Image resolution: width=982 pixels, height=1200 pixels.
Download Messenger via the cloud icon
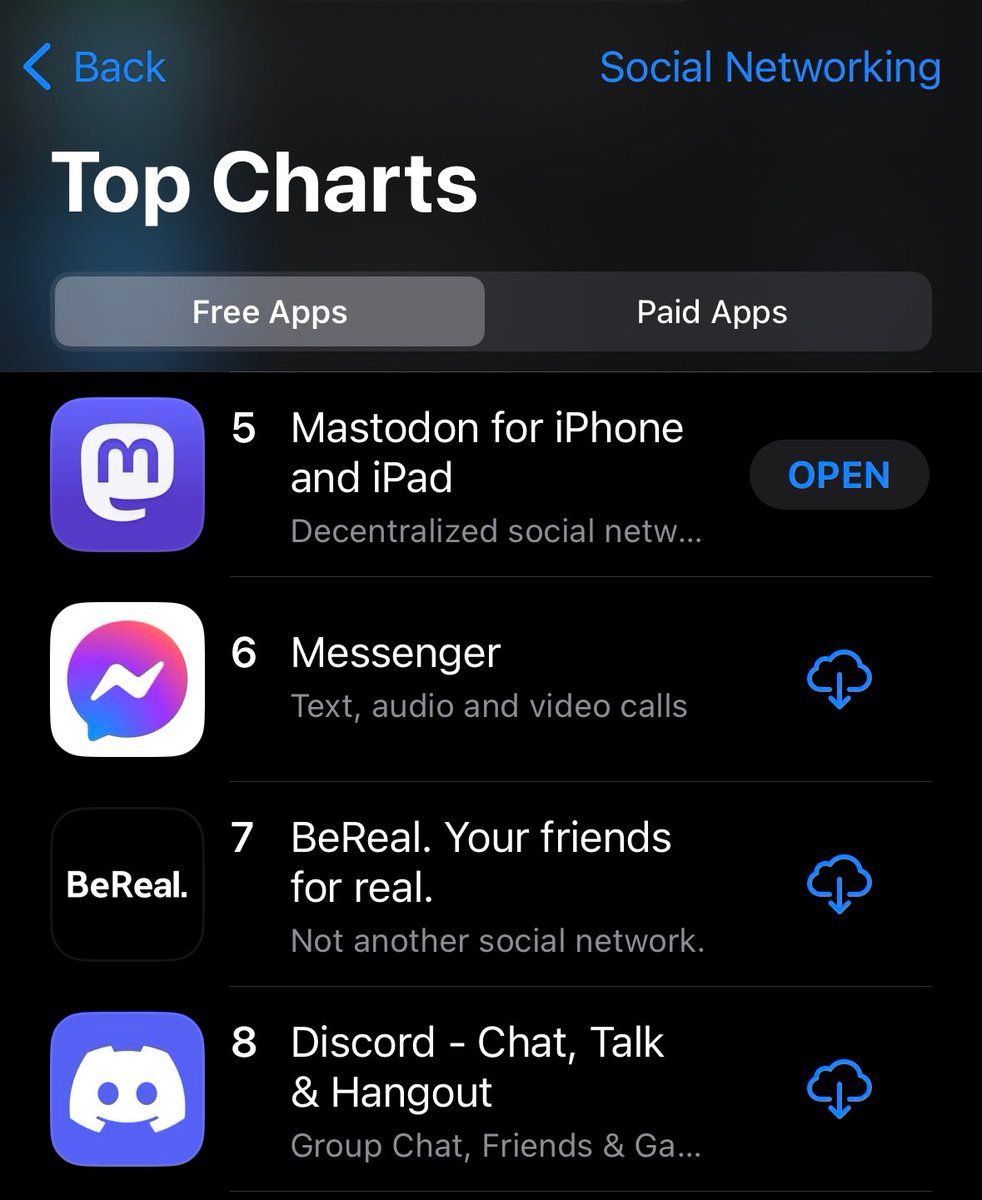839,680
